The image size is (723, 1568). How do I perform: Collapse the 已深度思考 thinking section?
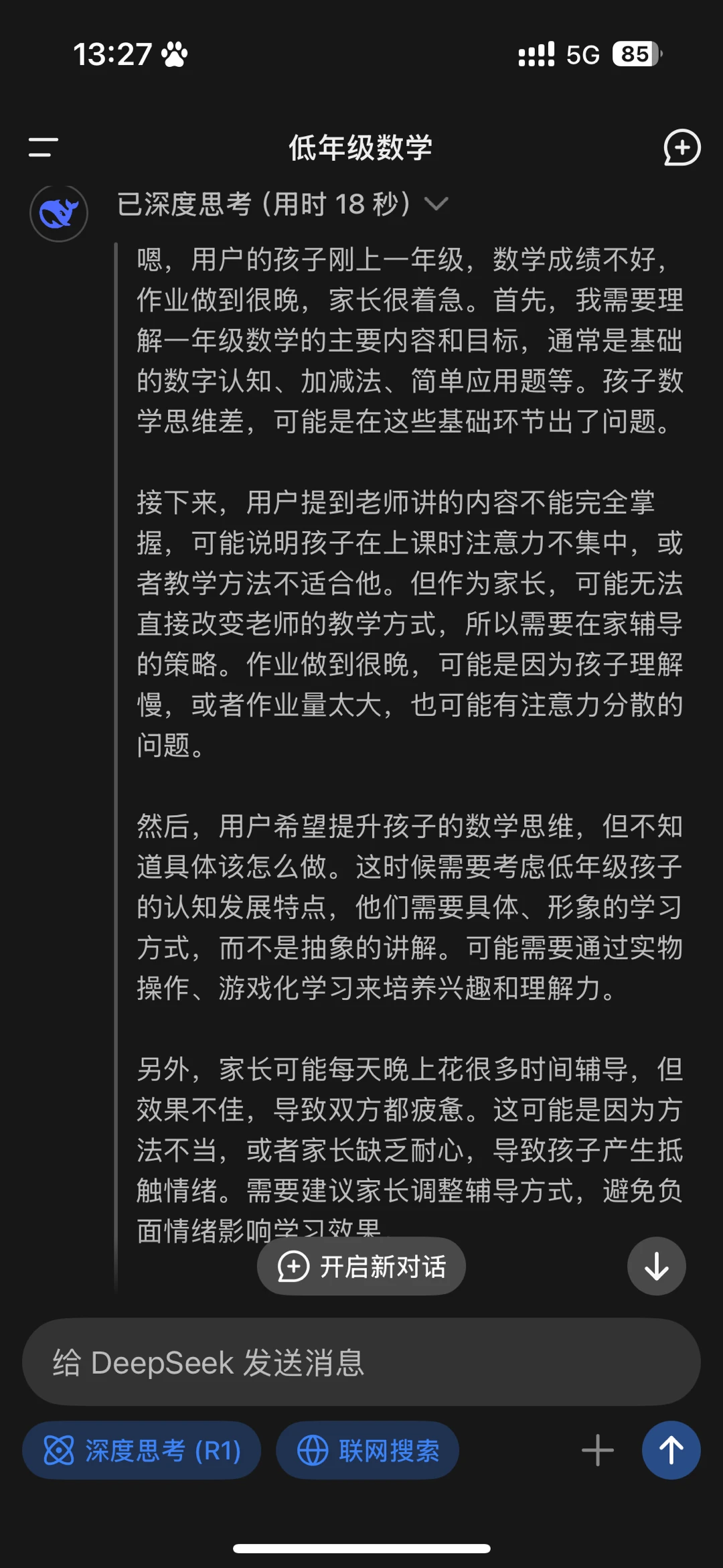click(283, 204)
